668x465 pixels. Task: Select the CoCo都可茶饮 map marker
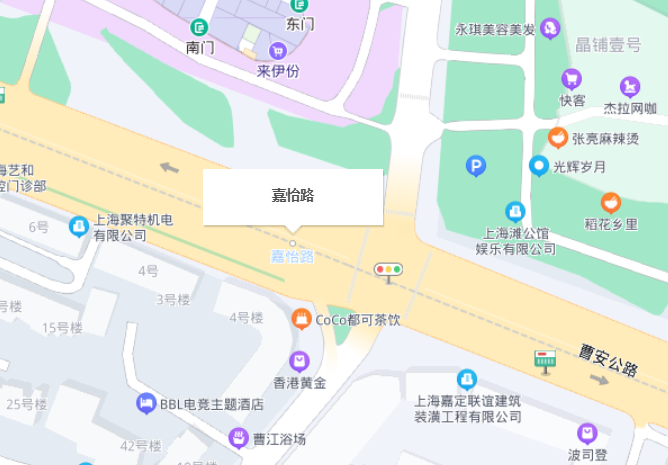pos(300,319)
